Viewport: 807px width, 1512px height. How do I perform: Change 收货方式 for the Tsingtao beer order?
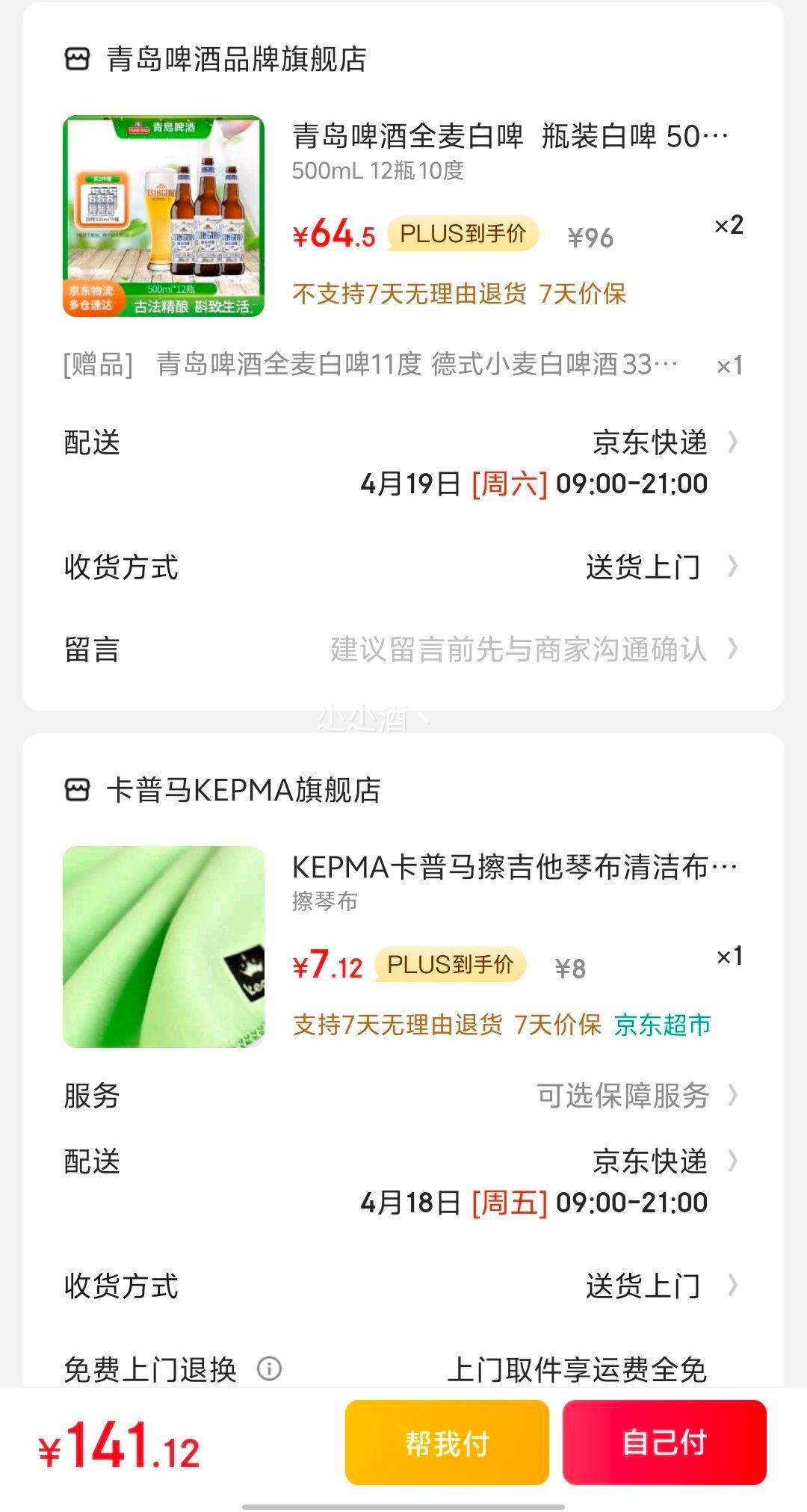pos(643,567)
